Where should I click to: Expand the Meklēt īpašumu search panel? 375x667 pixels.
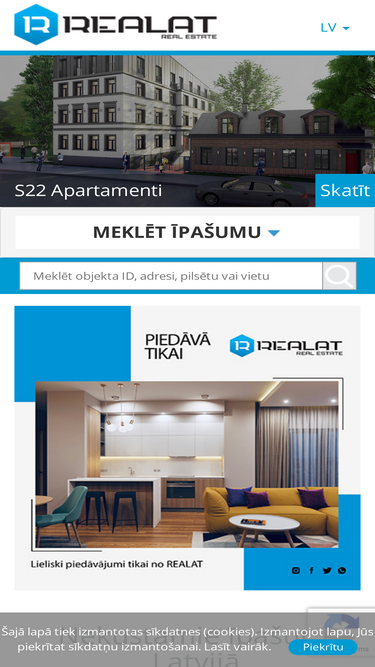tap(187, 232)
